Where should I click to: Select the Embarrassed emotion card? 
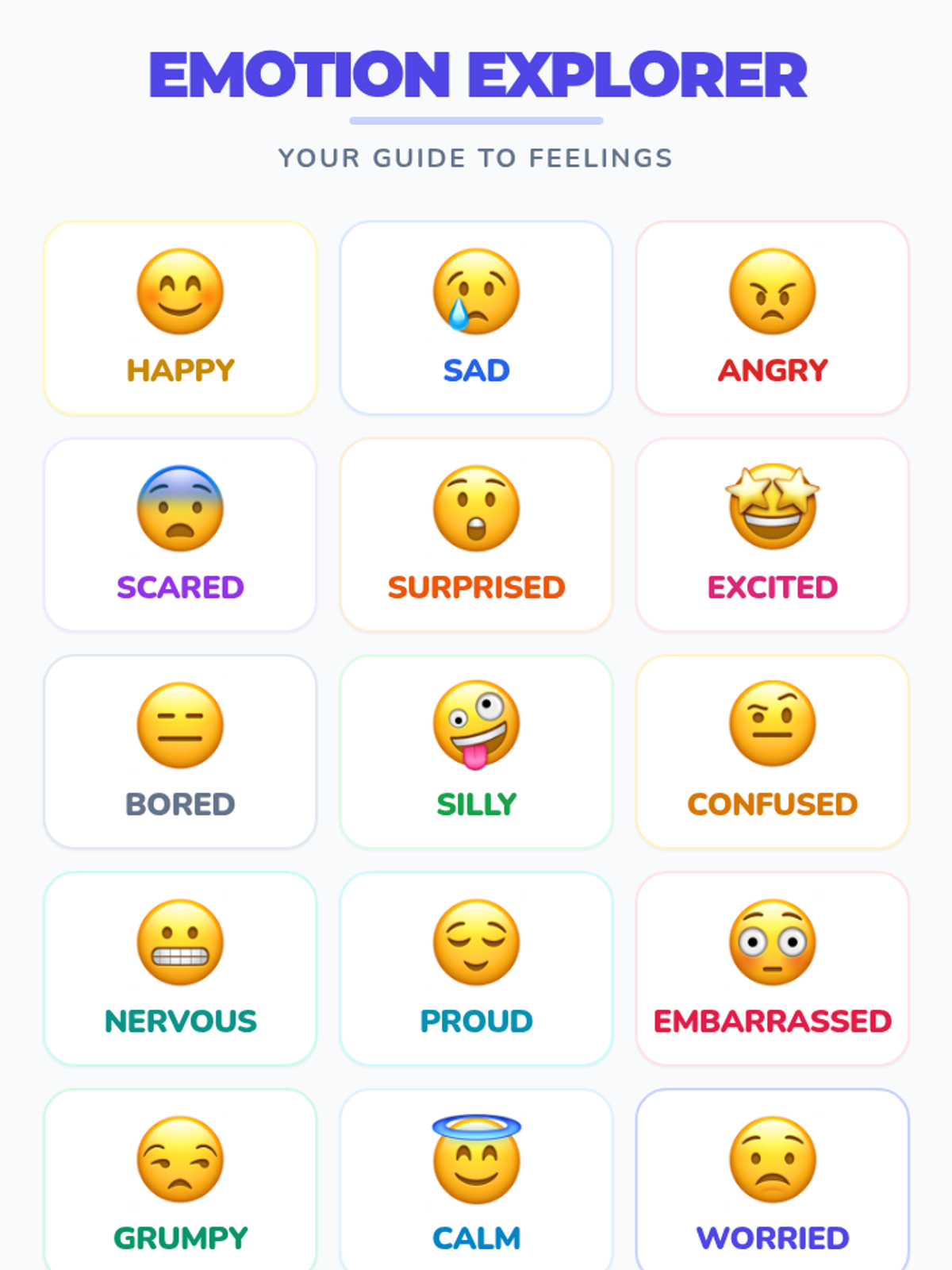click(x=772, y=968)
